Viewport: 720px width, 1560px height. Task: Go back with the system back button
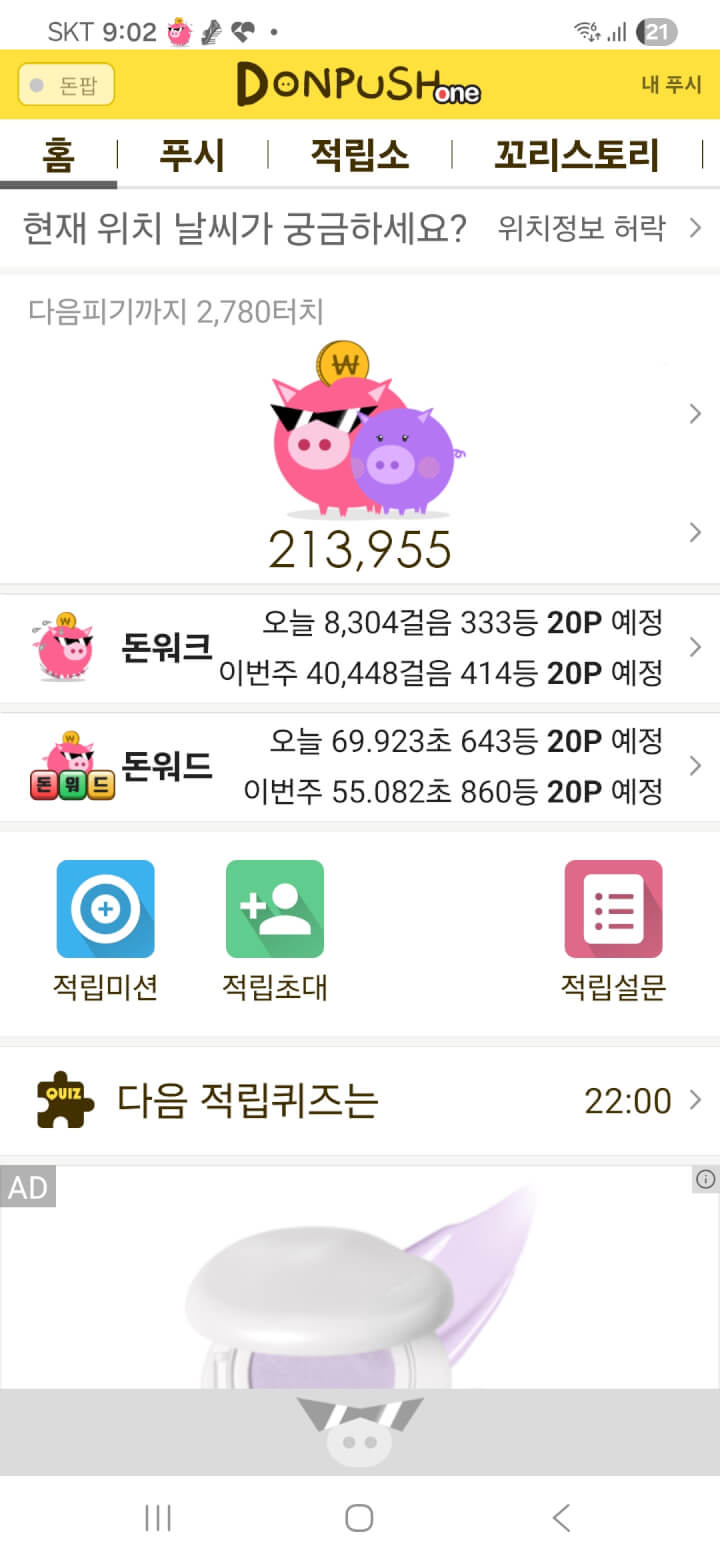coord(561,1517)
